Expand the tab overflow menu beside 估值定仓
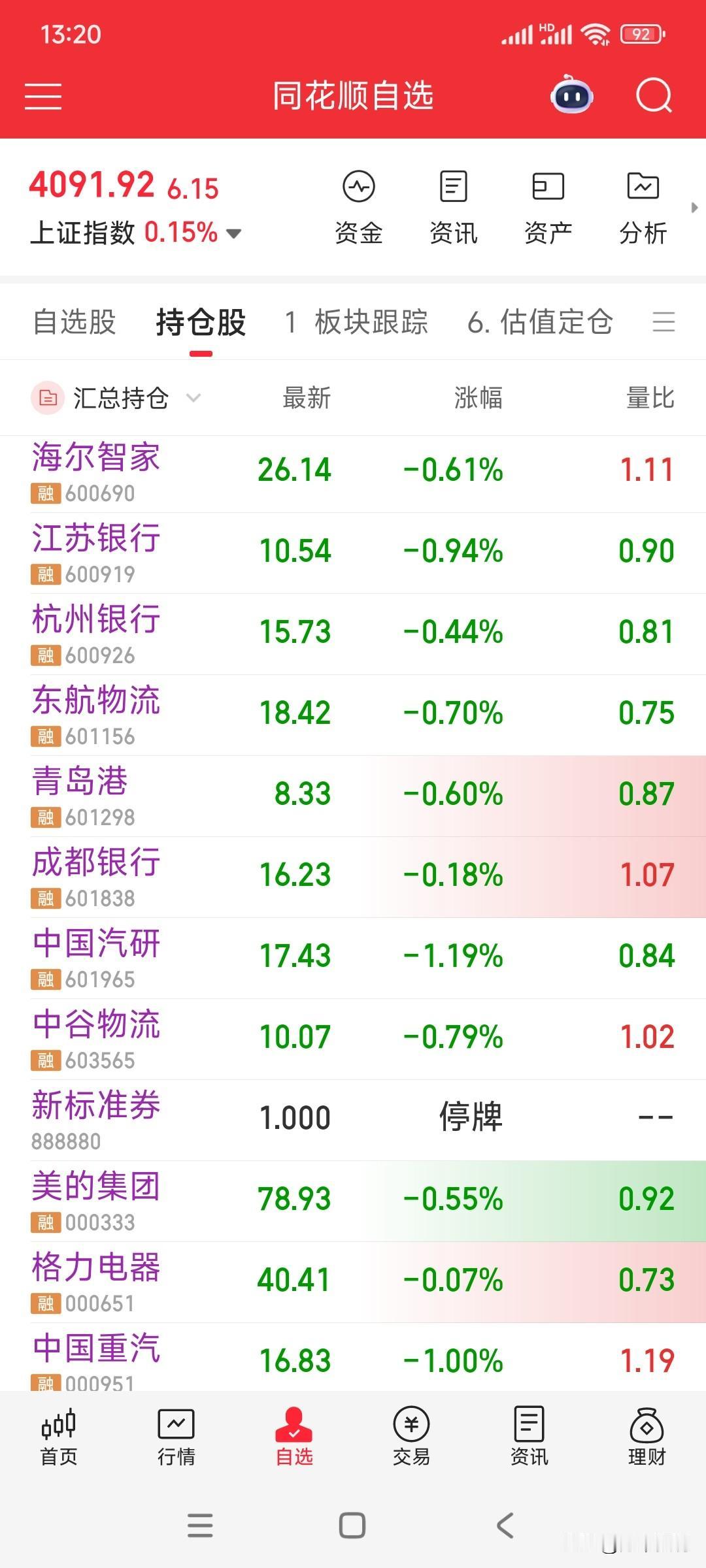This screenshot has height=1568, width=706. [x=665, y=321]
